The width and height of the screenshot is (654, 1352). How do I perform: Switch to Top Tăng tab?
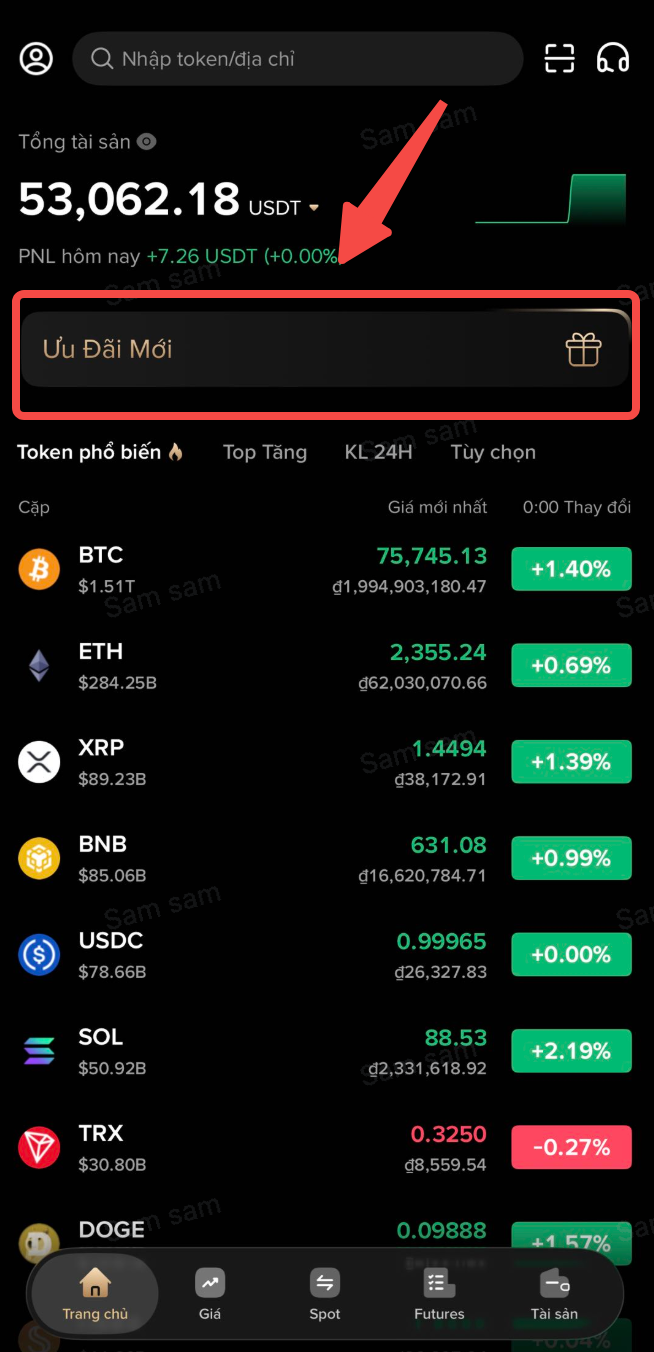264,452
